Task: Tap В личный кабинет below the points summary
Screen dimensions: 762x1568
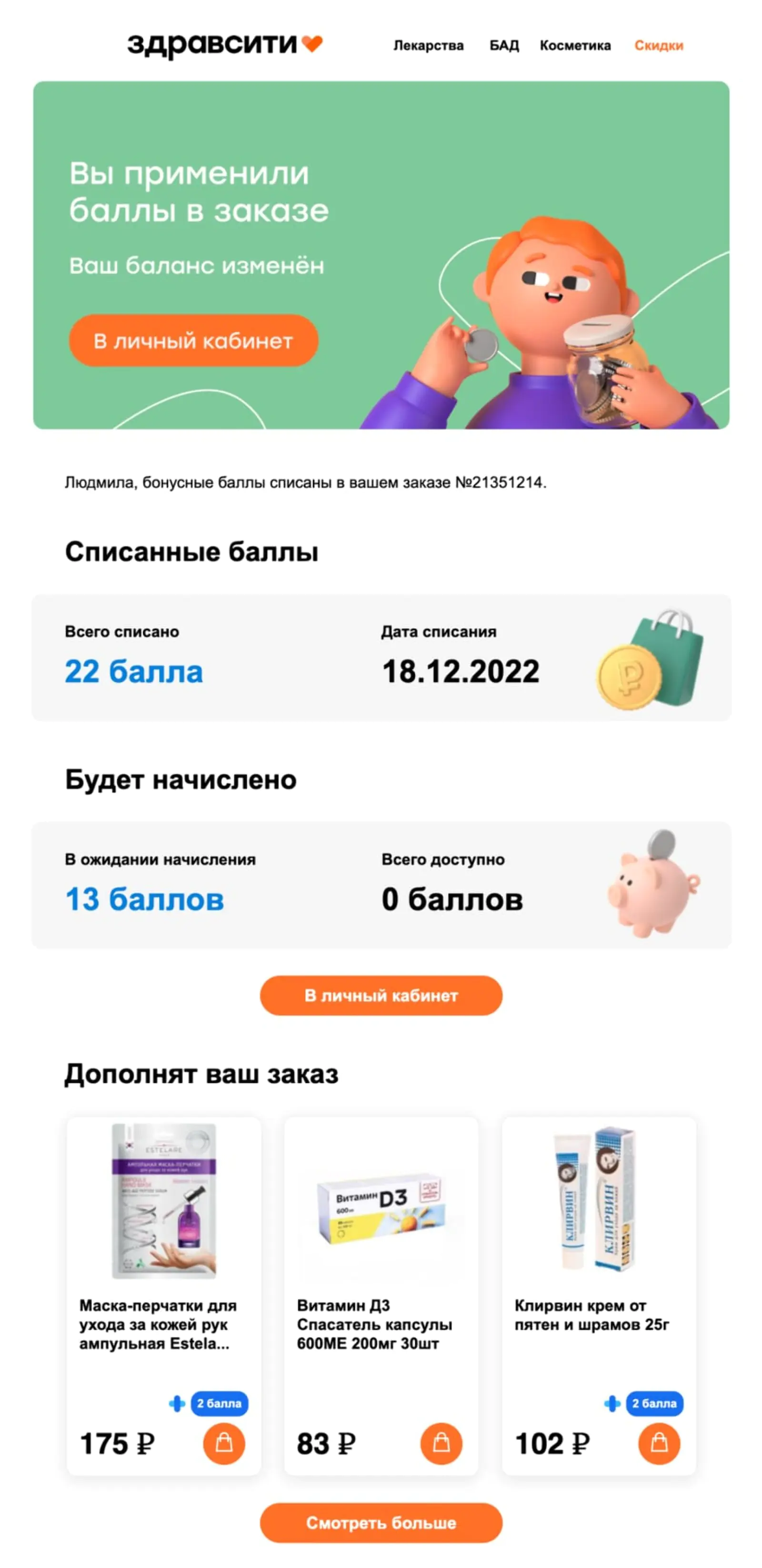Action: (x=381, y=995)
